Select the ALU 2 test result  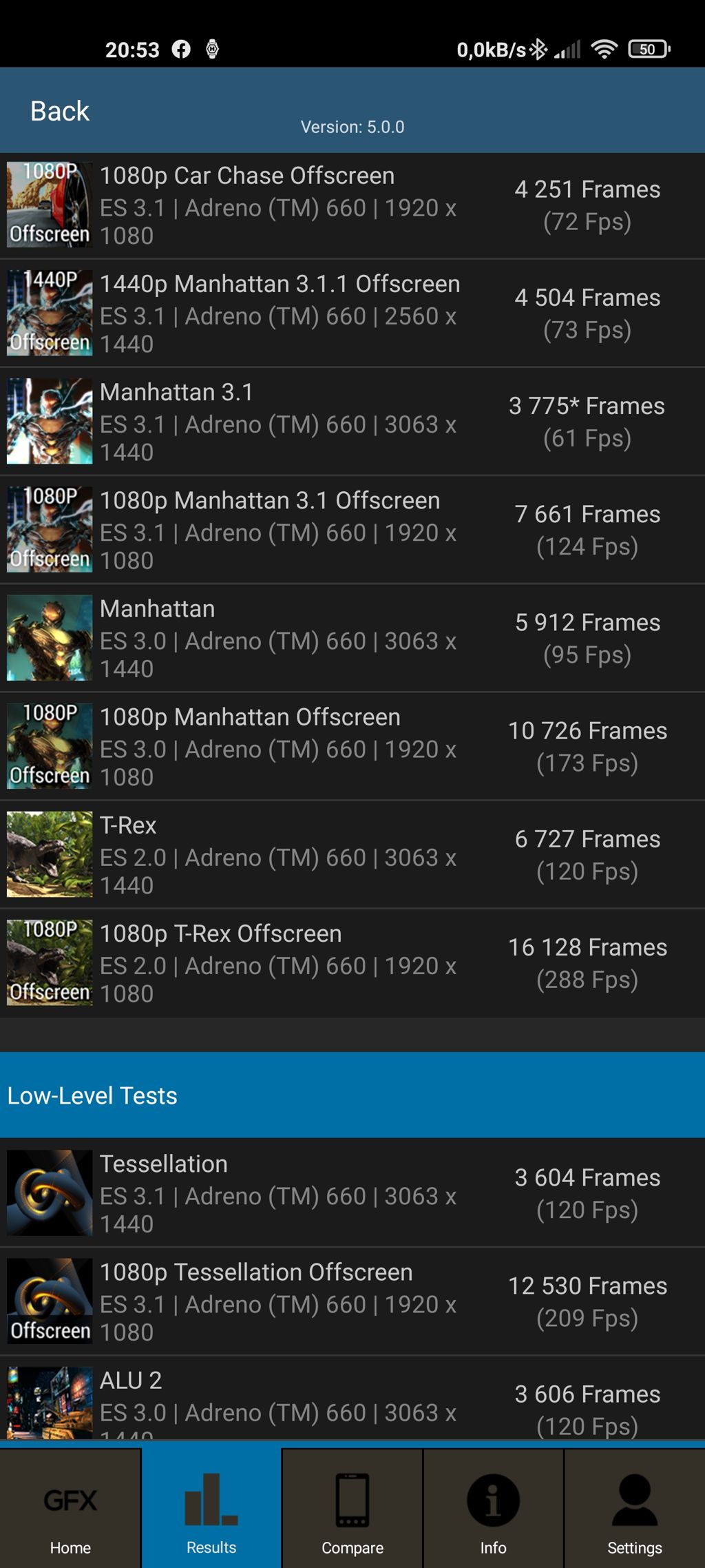pos(352,1398)
